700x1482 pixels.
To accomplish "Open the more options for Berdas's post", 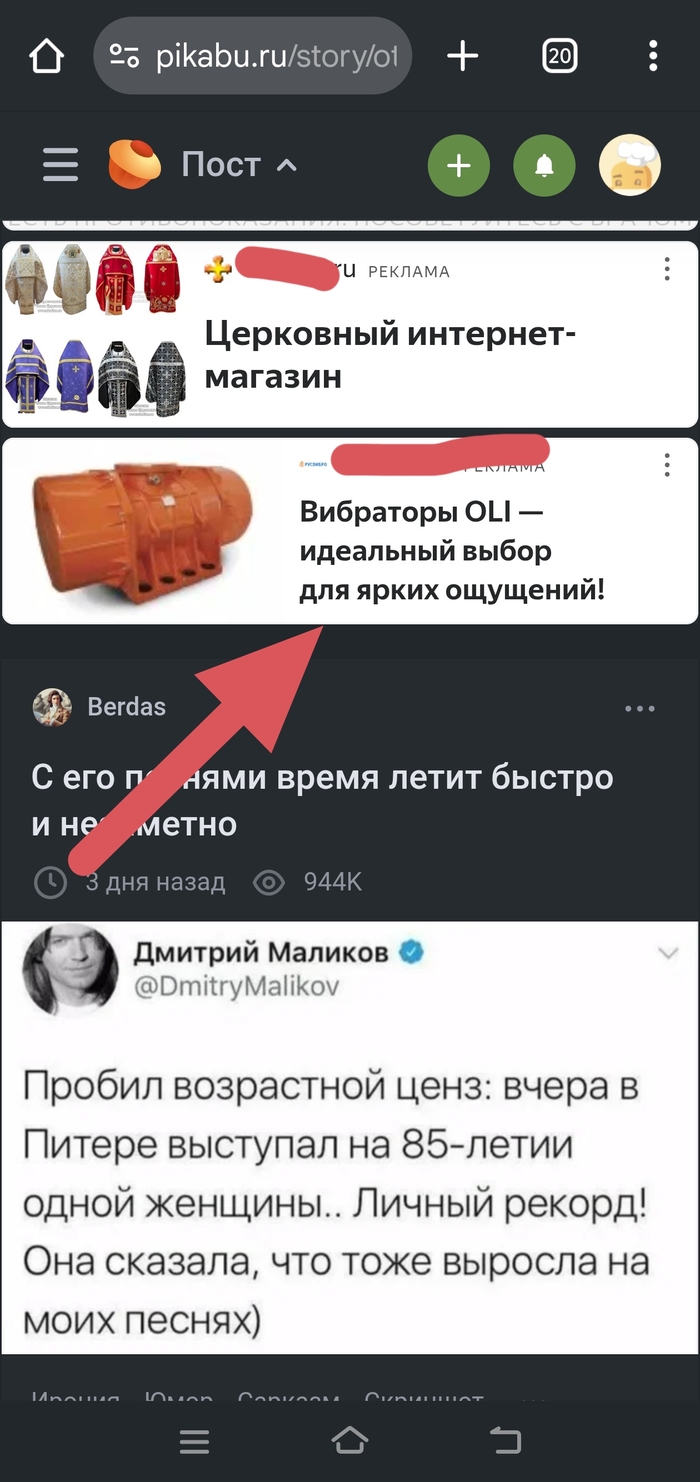I will pyautogui.click(x=639, y=709).
